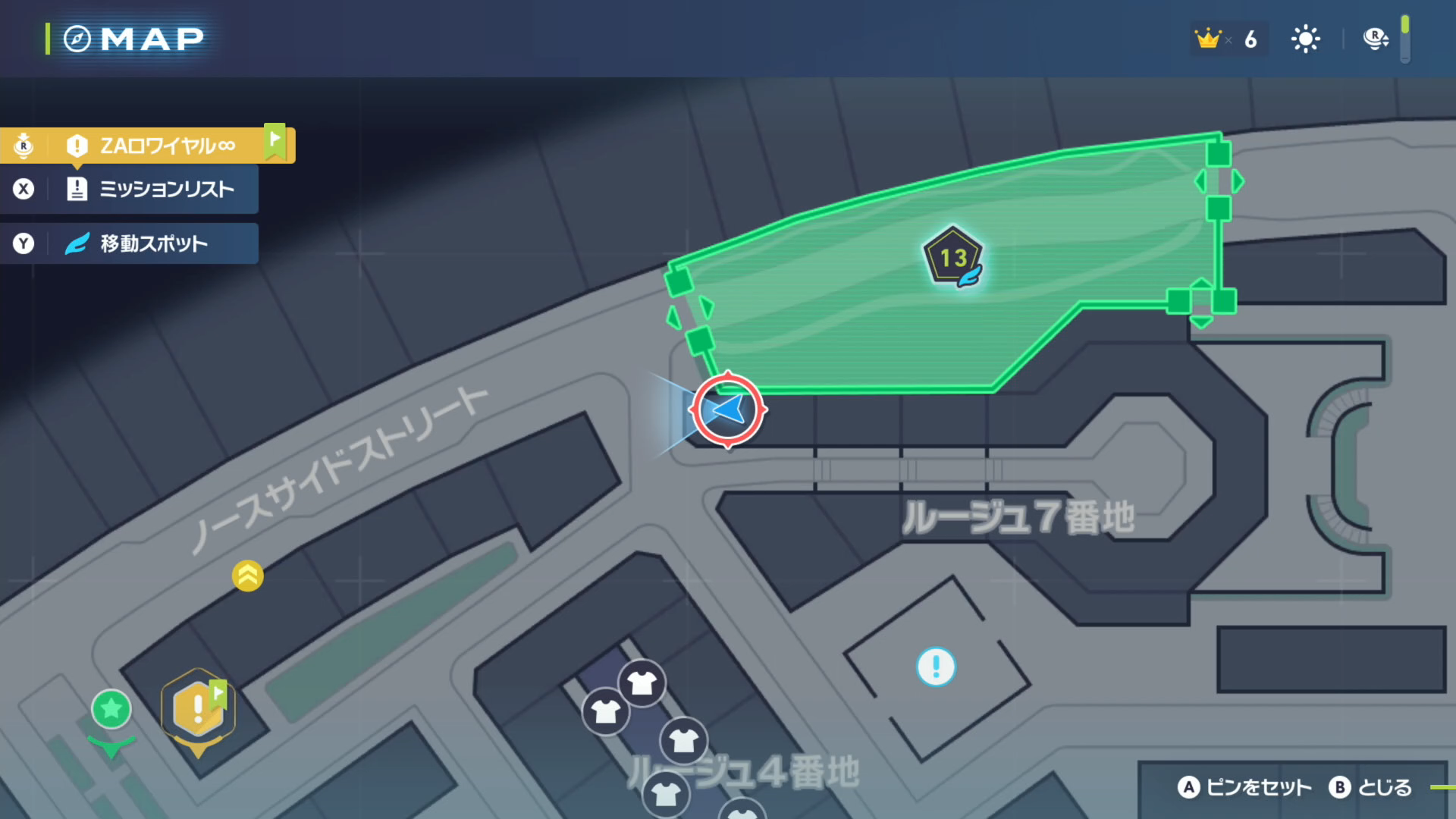The width and height of the screenshot is (1456, 819).
Task: Close the map with とじる
Action: (1371, 787)
